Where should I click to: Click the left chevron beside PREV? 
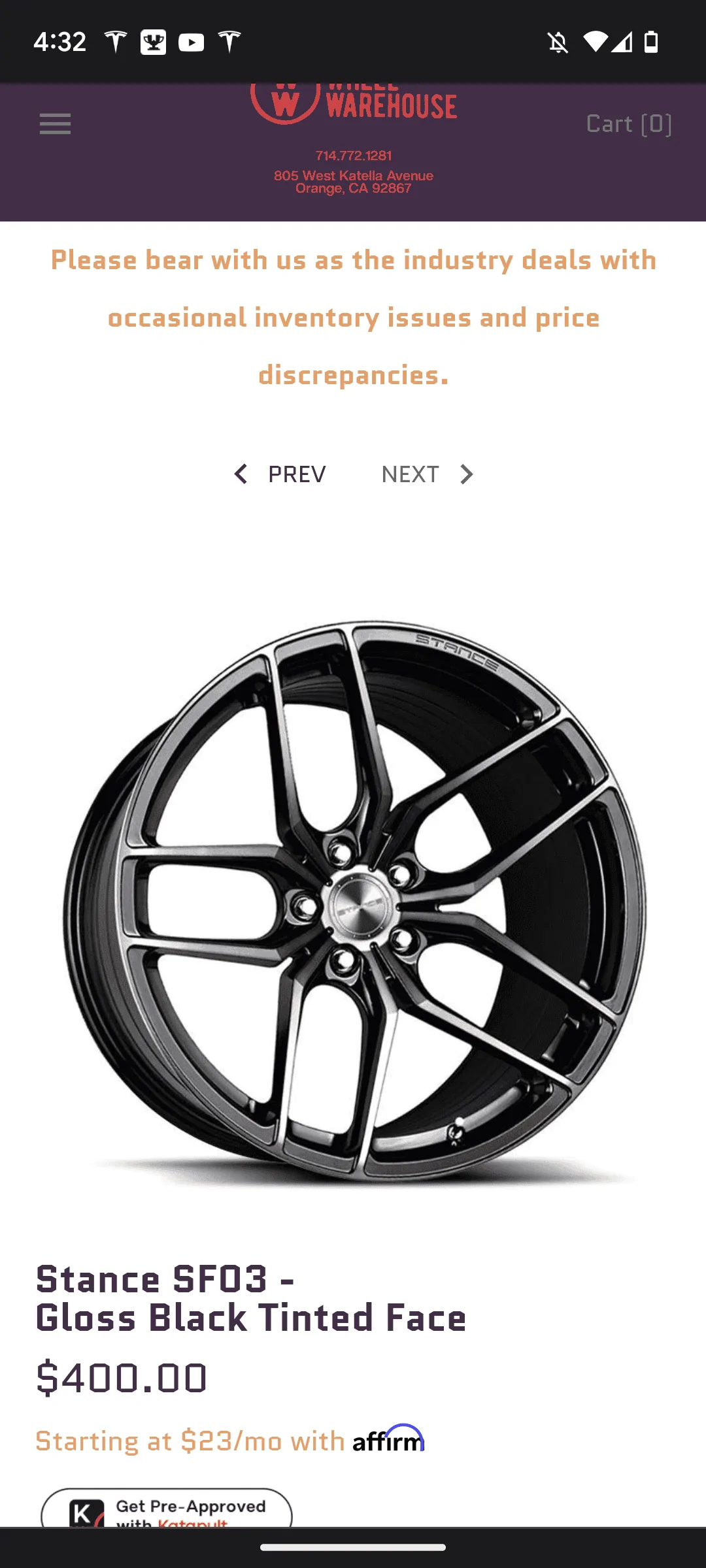coord(241,474)
